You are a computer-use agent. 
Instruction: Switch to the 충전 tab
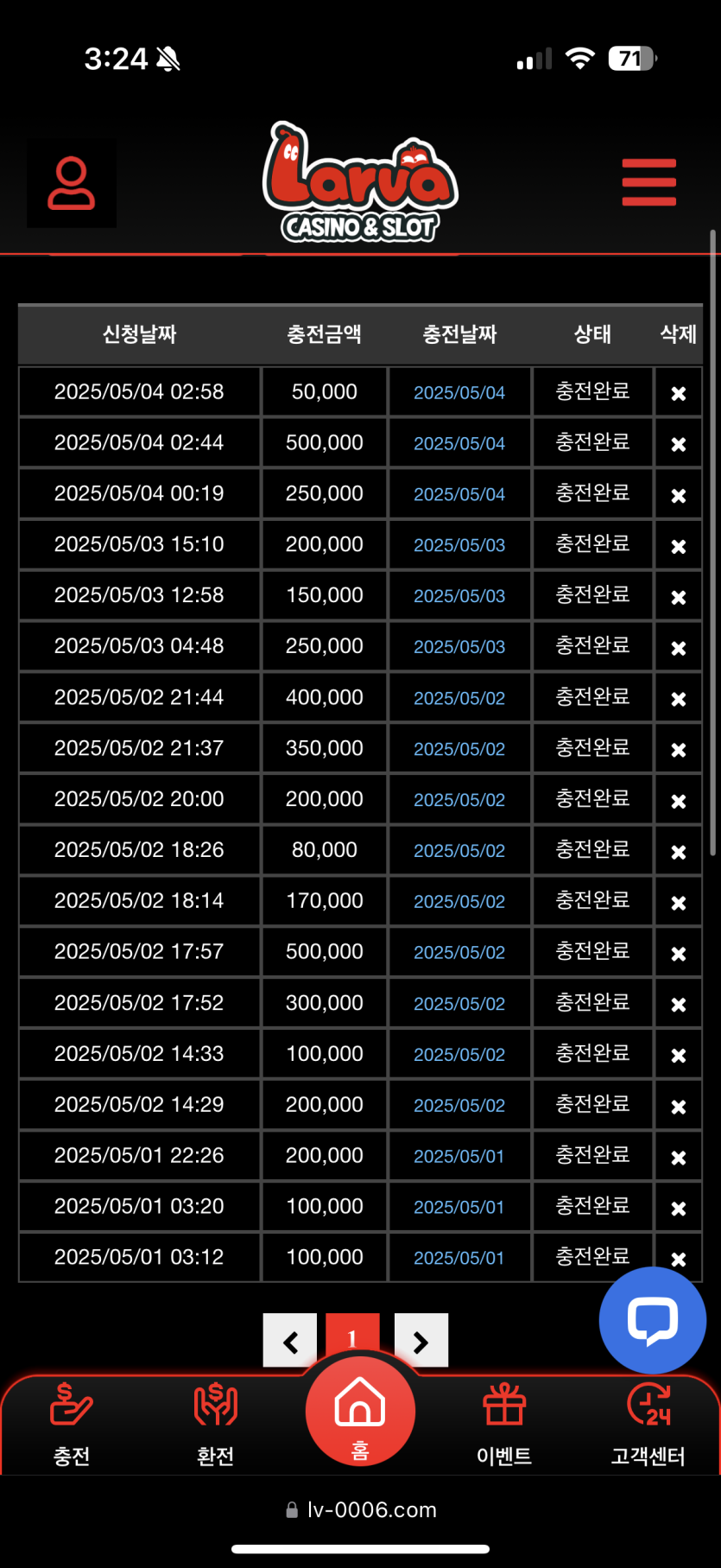72,1425
